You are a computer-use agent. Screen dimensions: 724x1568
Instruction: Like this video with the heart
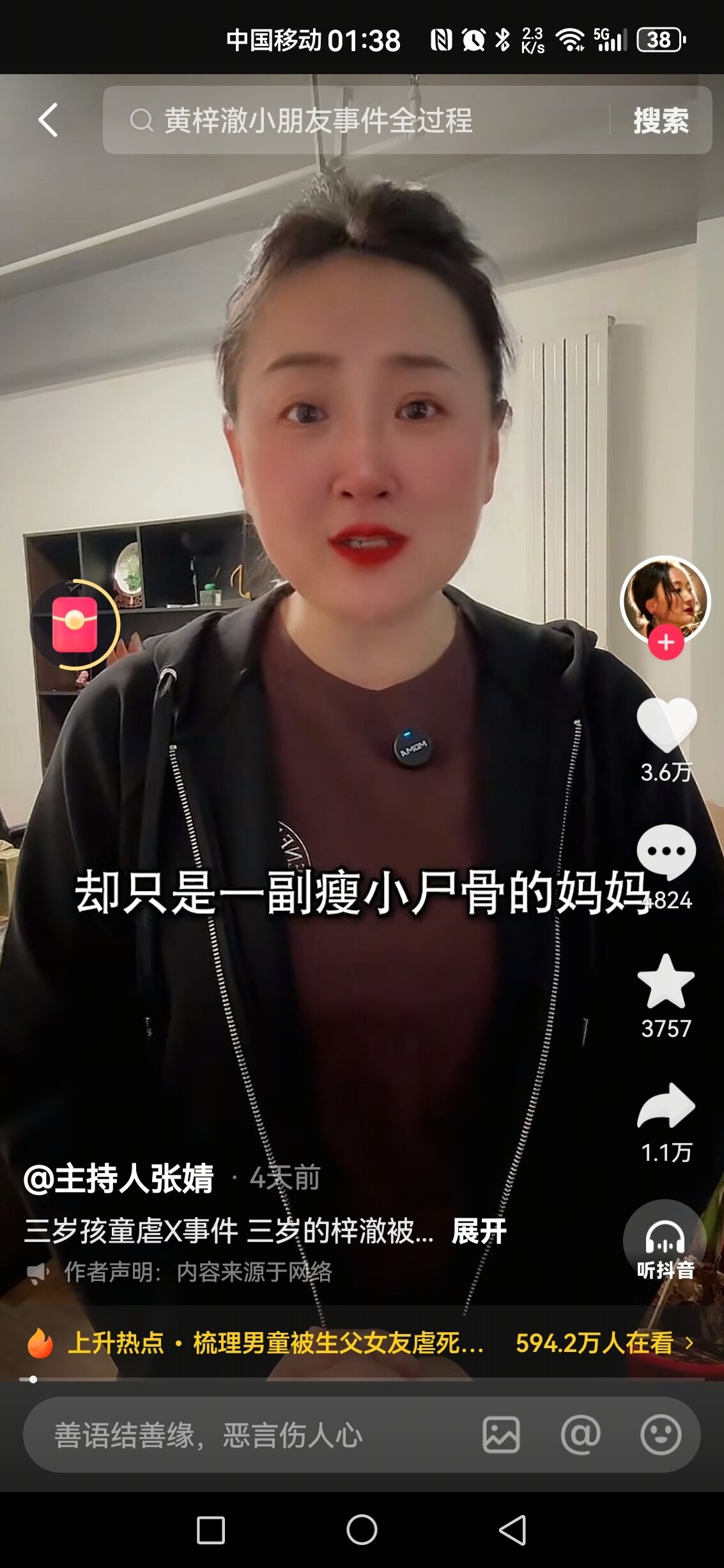coord(666,724)
